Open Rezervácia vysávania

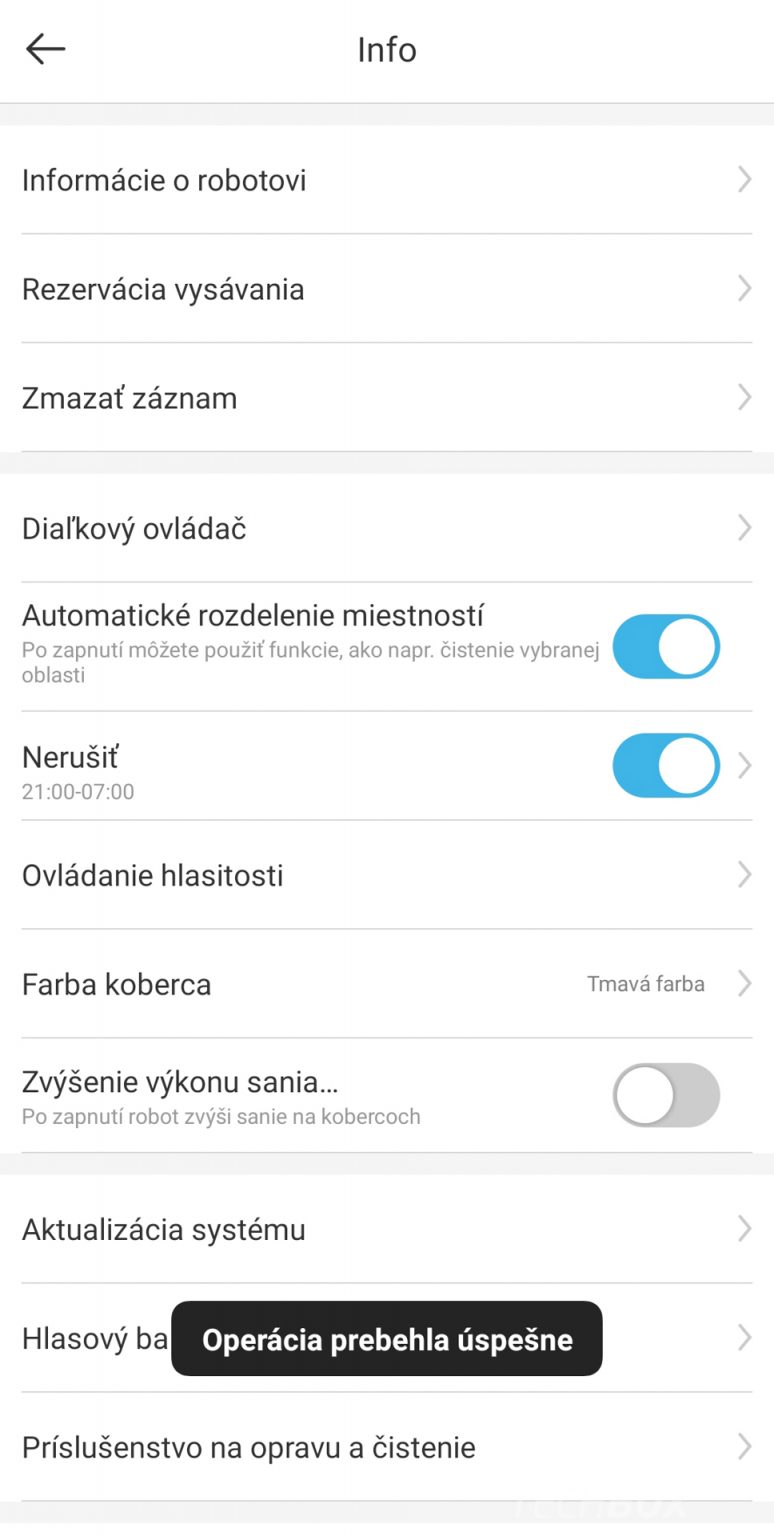click(x=387, y=289)
